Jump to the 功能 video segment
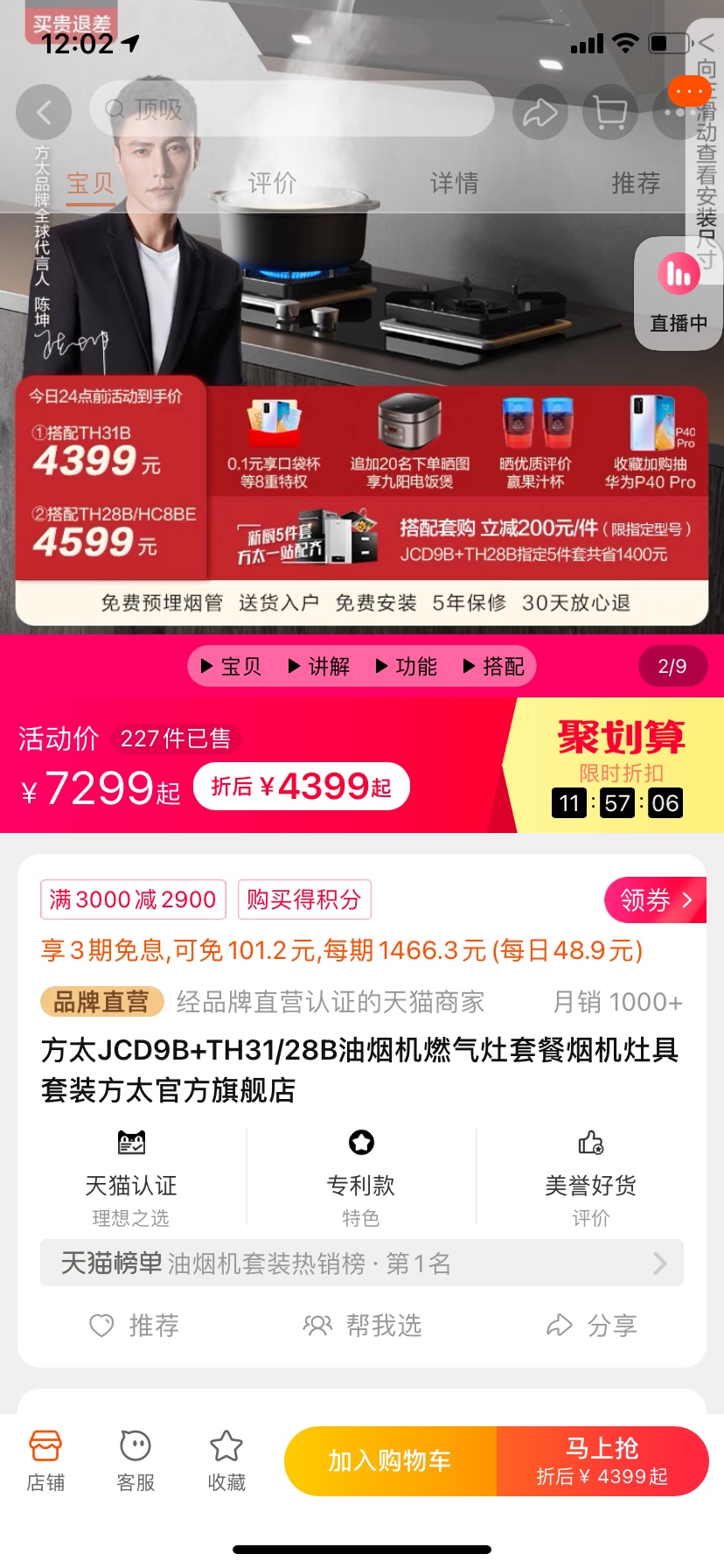This screenshot has width=724, height=1568. [407, 667]
